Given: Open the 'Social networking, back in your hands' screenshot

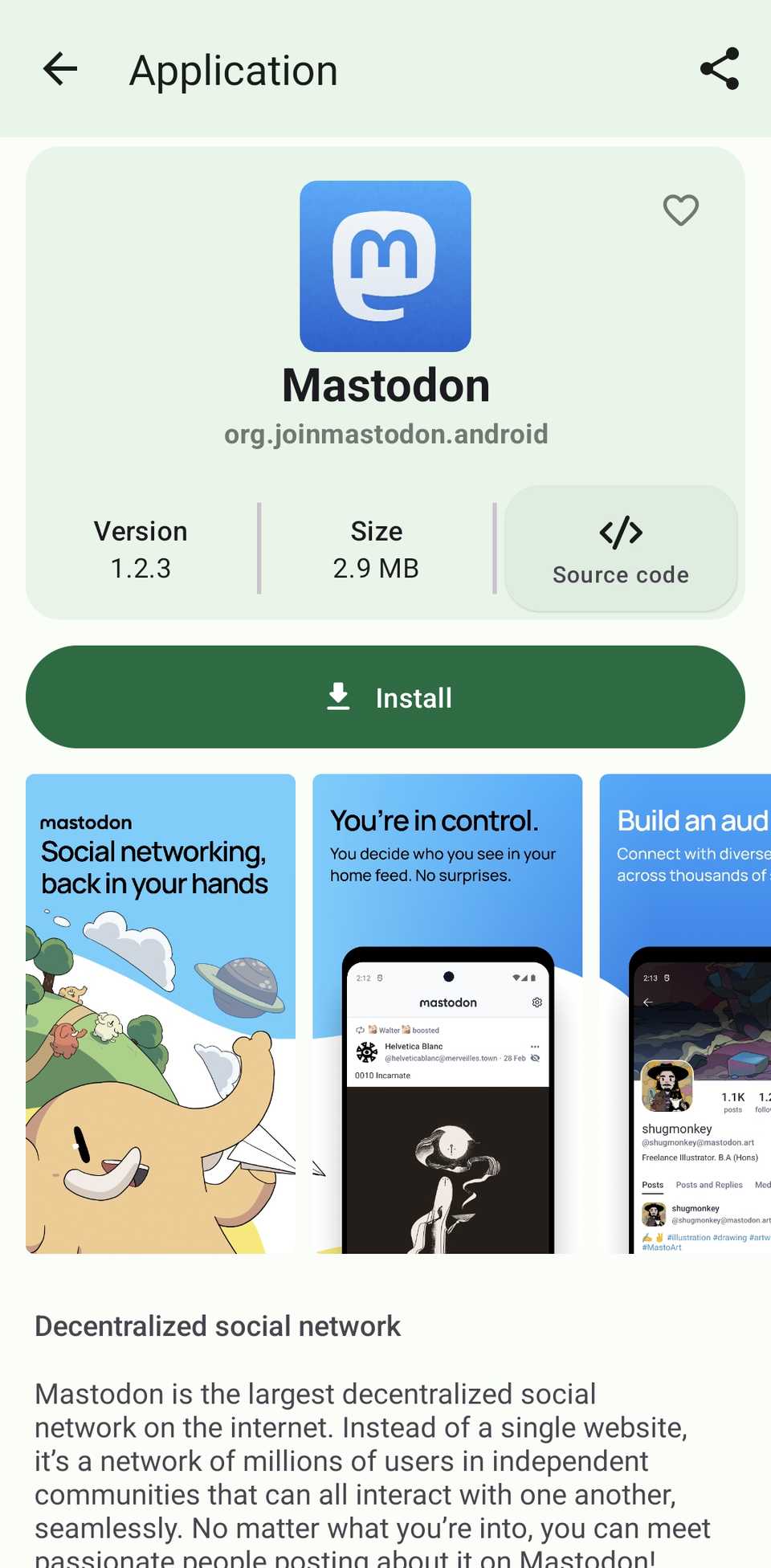Looking at the screenshot, I should [x=161, y=1014].
